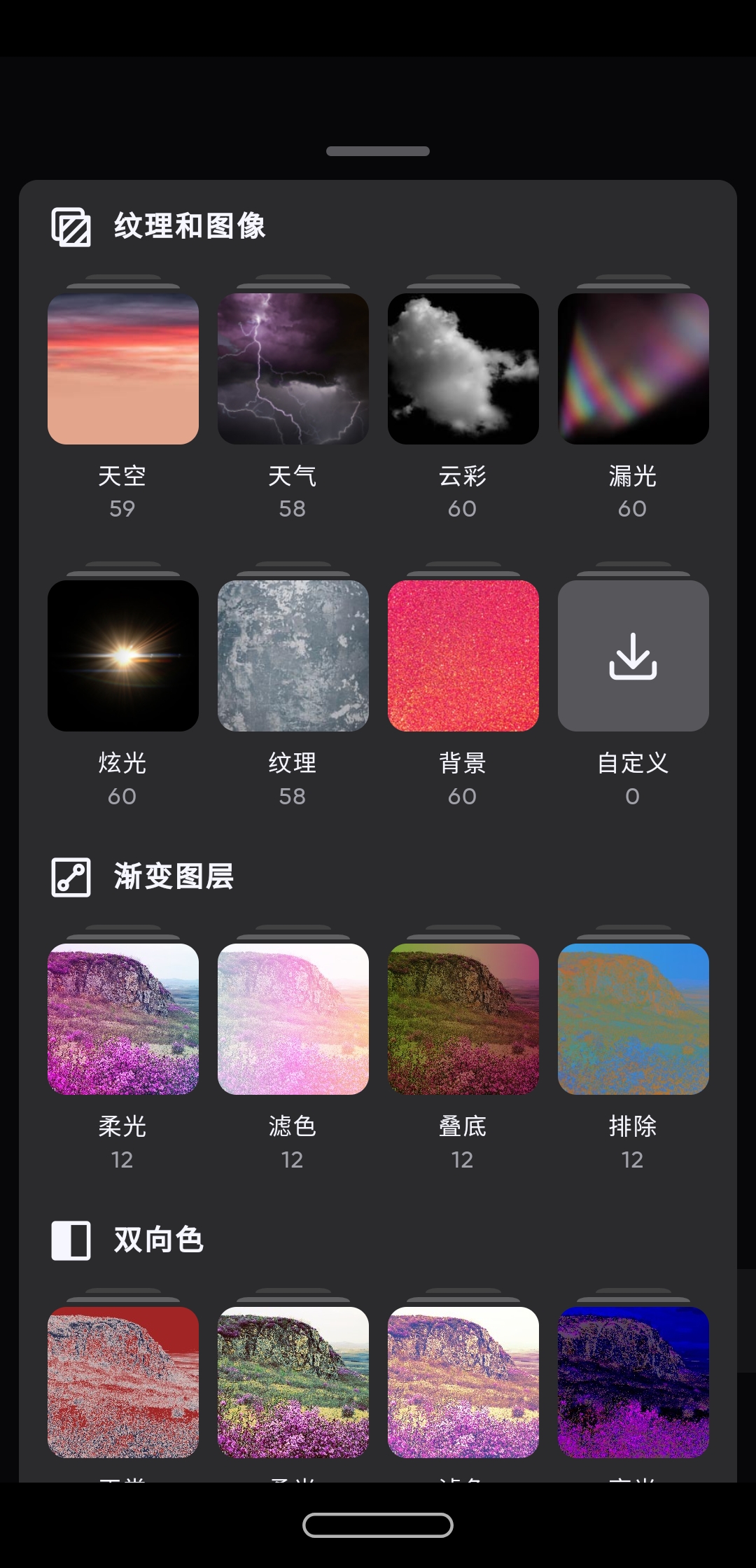This screenshot has width=756, height=1568.
Task: Tap 自定义 to import custom images
Action: point(633,656)
